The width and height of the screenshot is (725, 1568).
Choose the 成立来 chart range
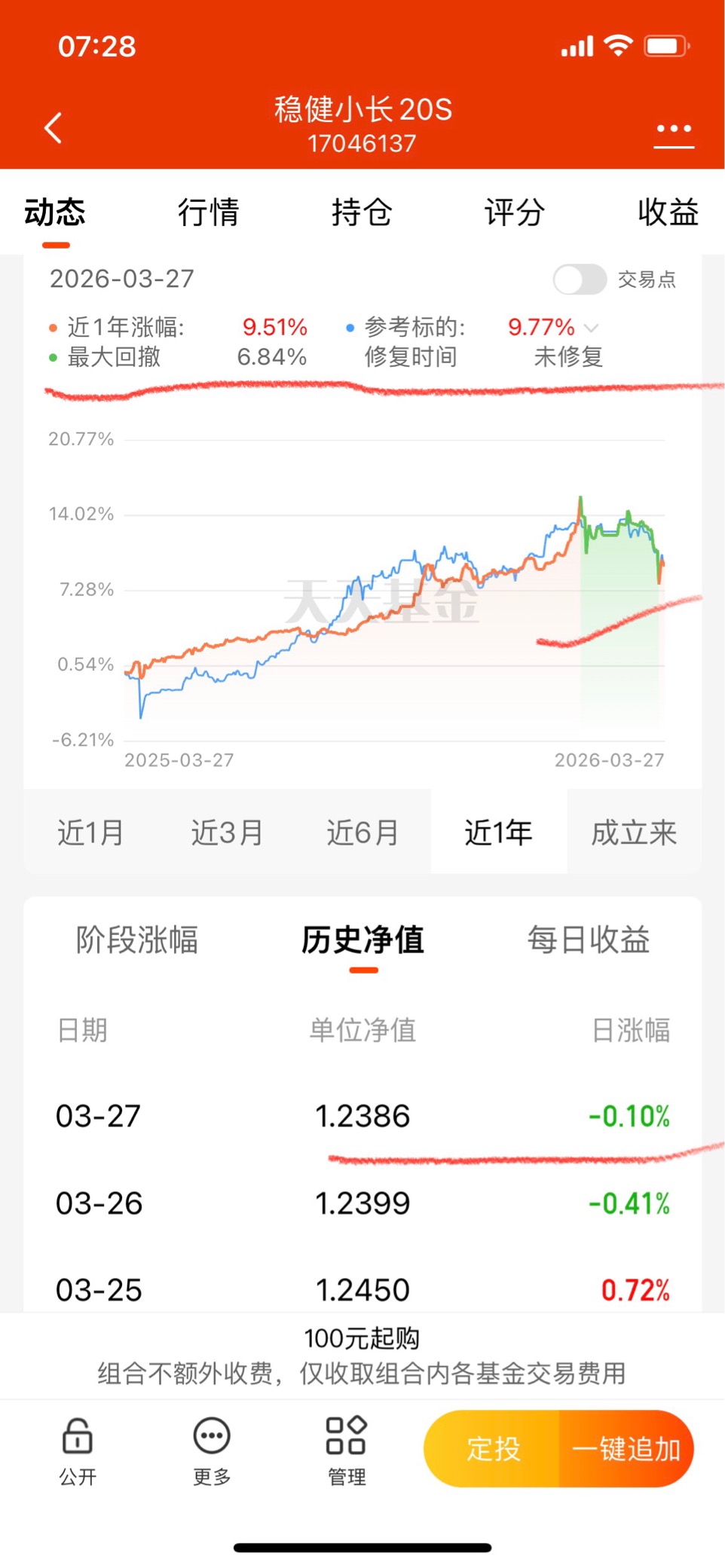coord(634,833)
